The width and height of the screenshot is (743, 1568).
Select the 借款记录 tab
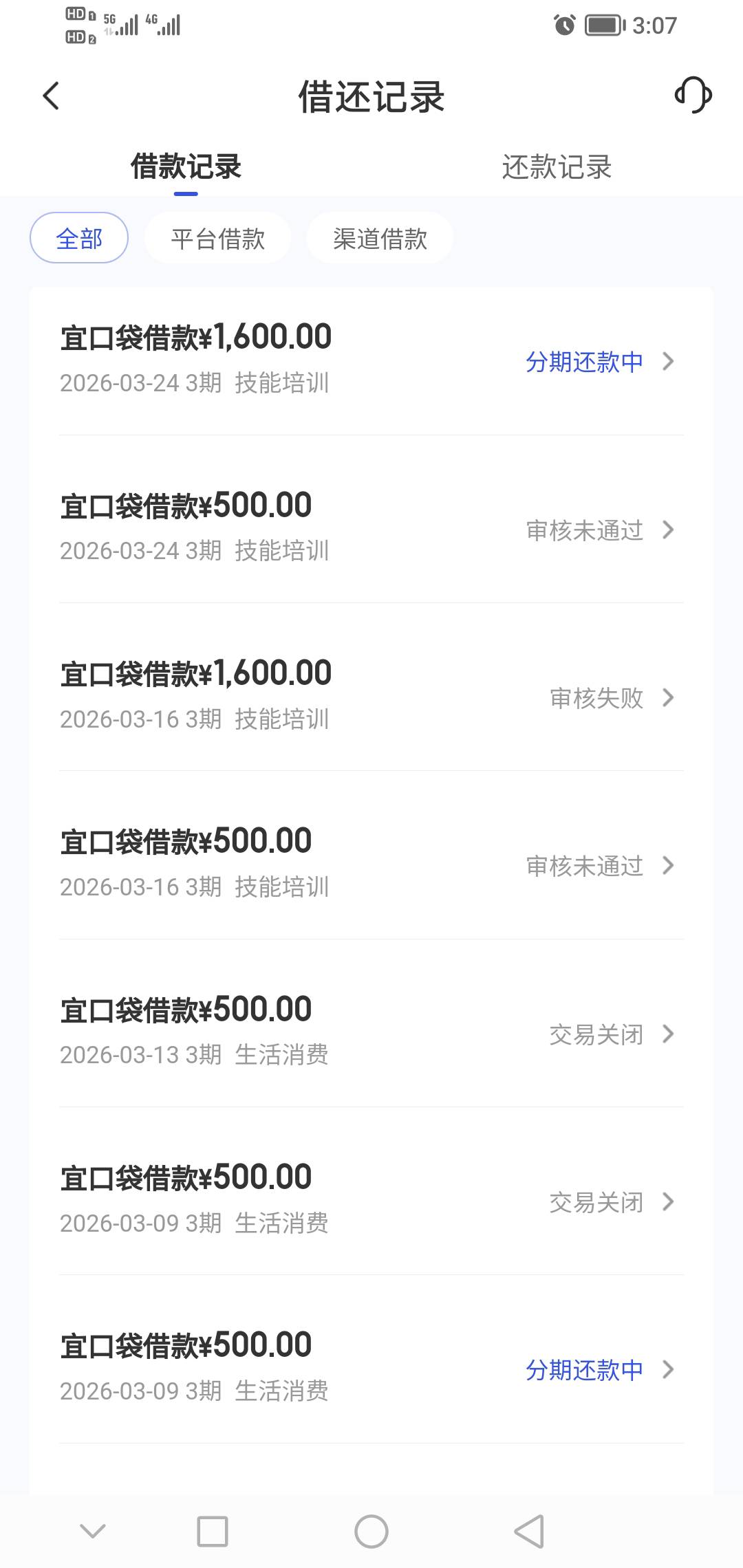point(186,167)
